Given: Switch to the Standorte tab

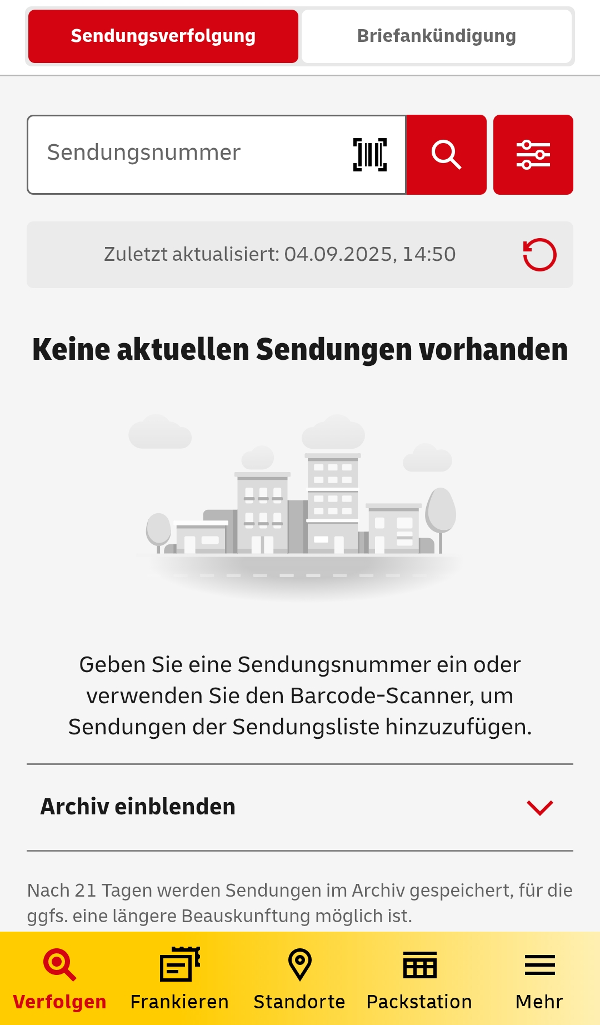Looking at the screenshot, I should click(299, 980).
